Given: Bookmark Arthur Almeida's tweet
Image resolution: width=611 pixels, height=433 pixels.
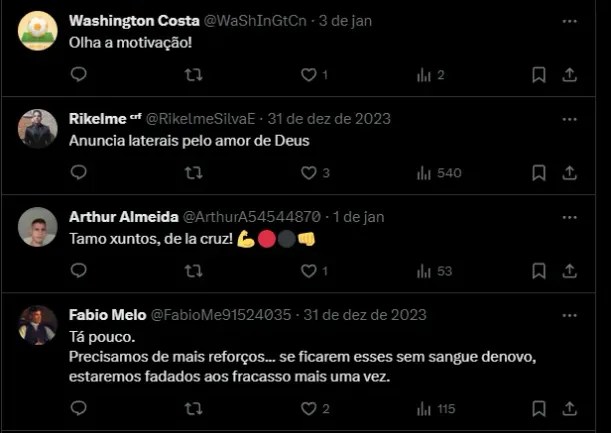Looking at the screenshot, I should coord(538,270).
